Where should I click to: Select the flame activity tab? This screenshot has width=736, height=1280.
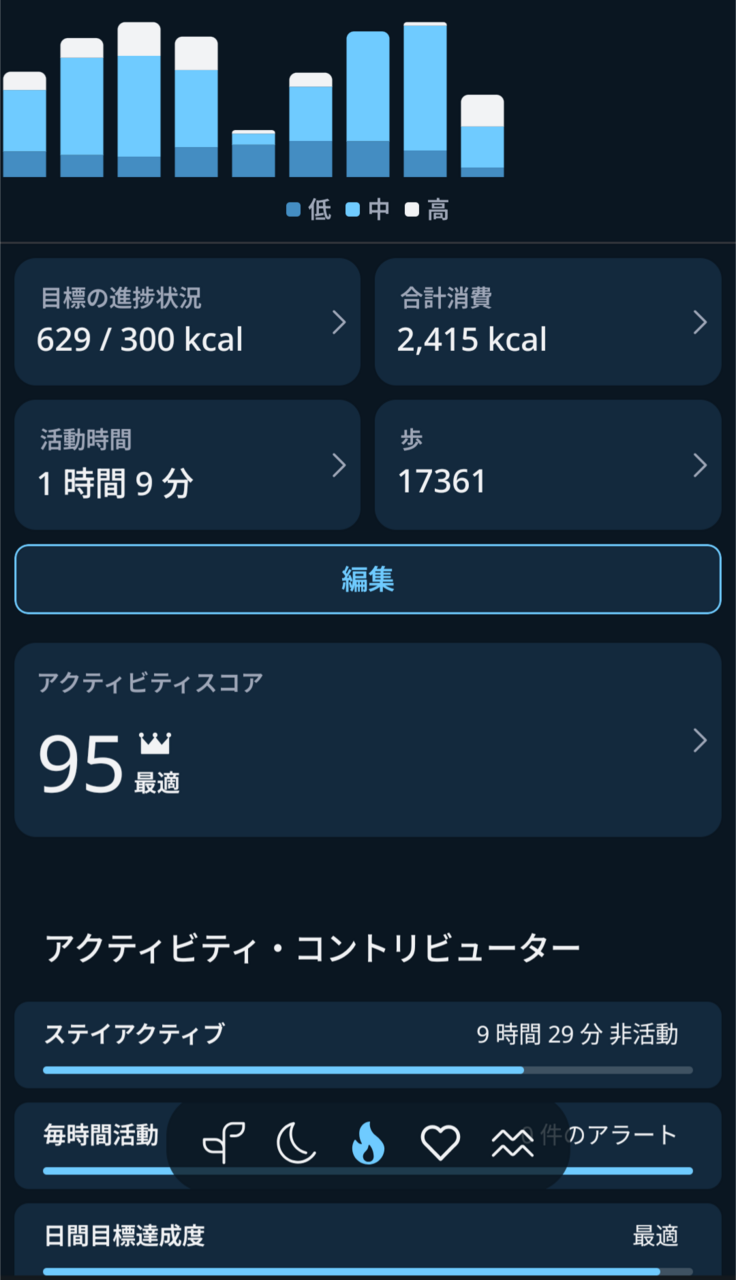coord(368,1142)
